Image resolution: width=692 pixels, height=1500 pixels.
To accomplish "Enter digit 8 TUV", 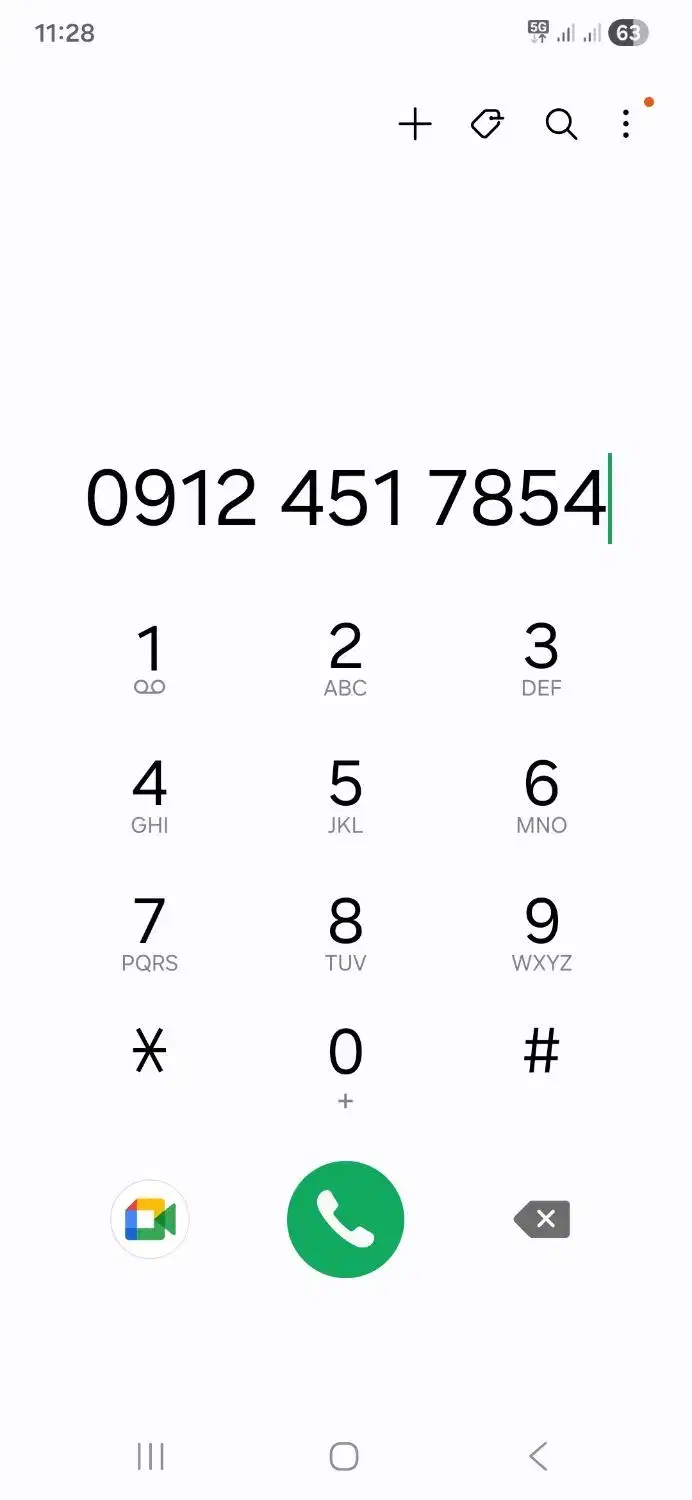I will 345,933.
